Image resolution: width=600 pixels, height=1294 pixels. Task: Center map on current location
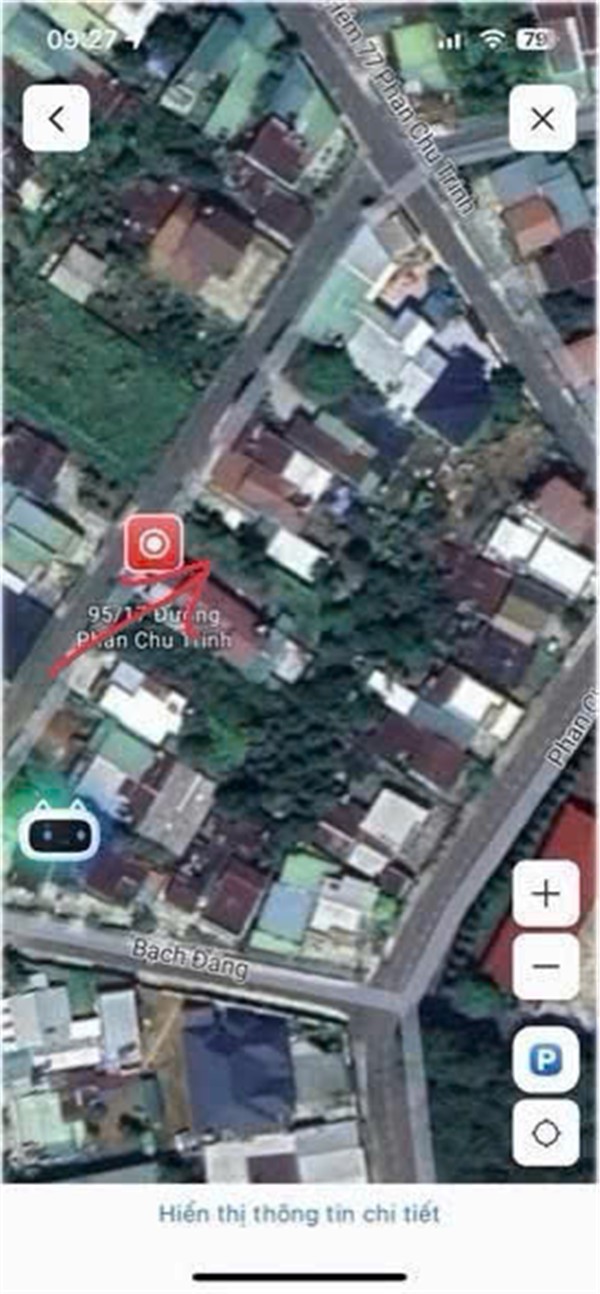coord(546,1133)
